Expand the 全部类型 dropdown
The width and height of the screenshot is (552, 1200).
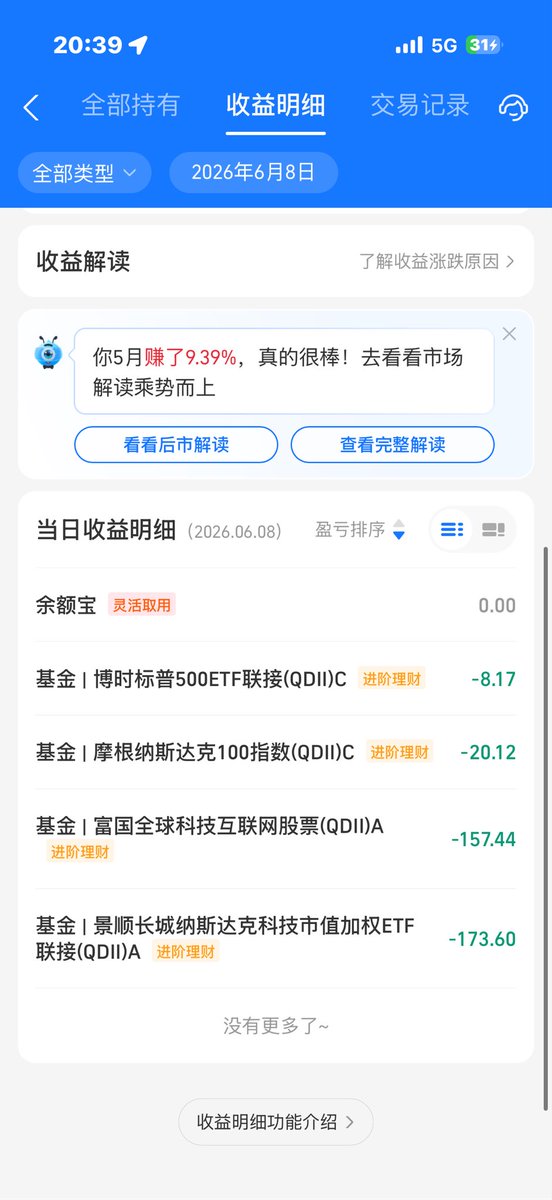[85, 173]
